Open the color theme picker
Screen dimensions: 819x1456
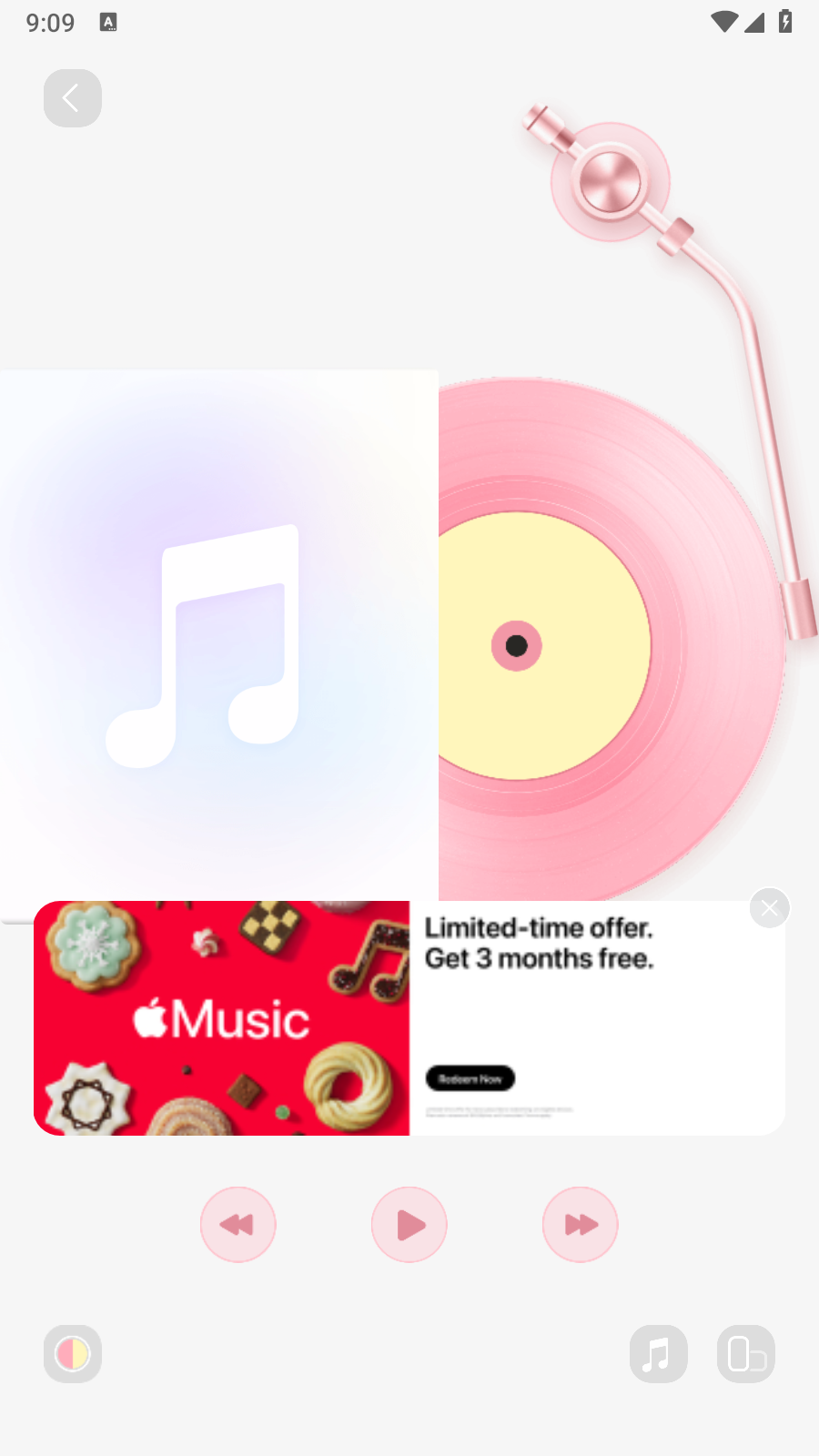click(x=73, y=1354)
